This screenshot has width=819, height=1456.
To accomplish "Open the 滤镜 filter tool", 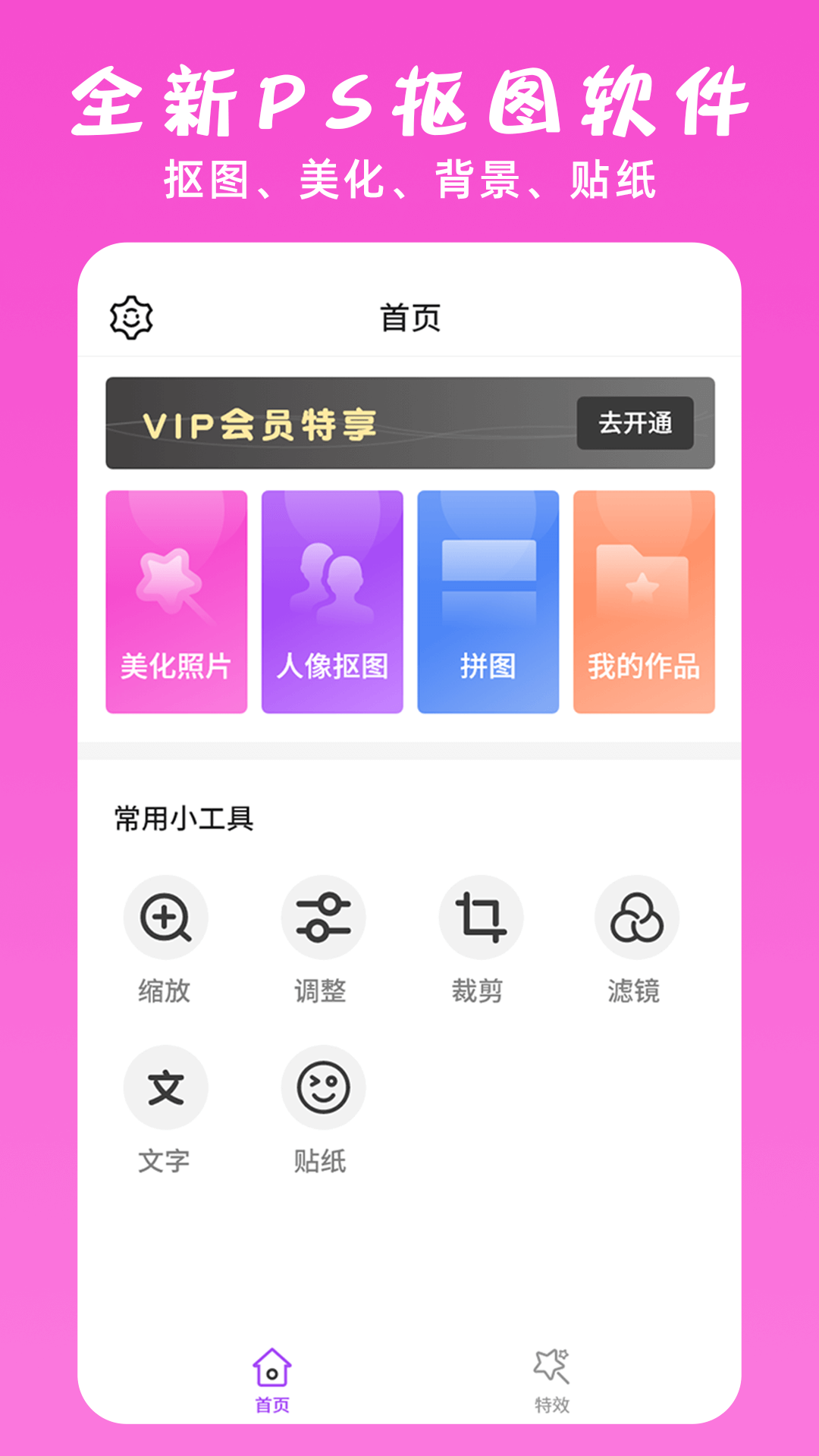I will pyautogui.click(x=636, y=917).
